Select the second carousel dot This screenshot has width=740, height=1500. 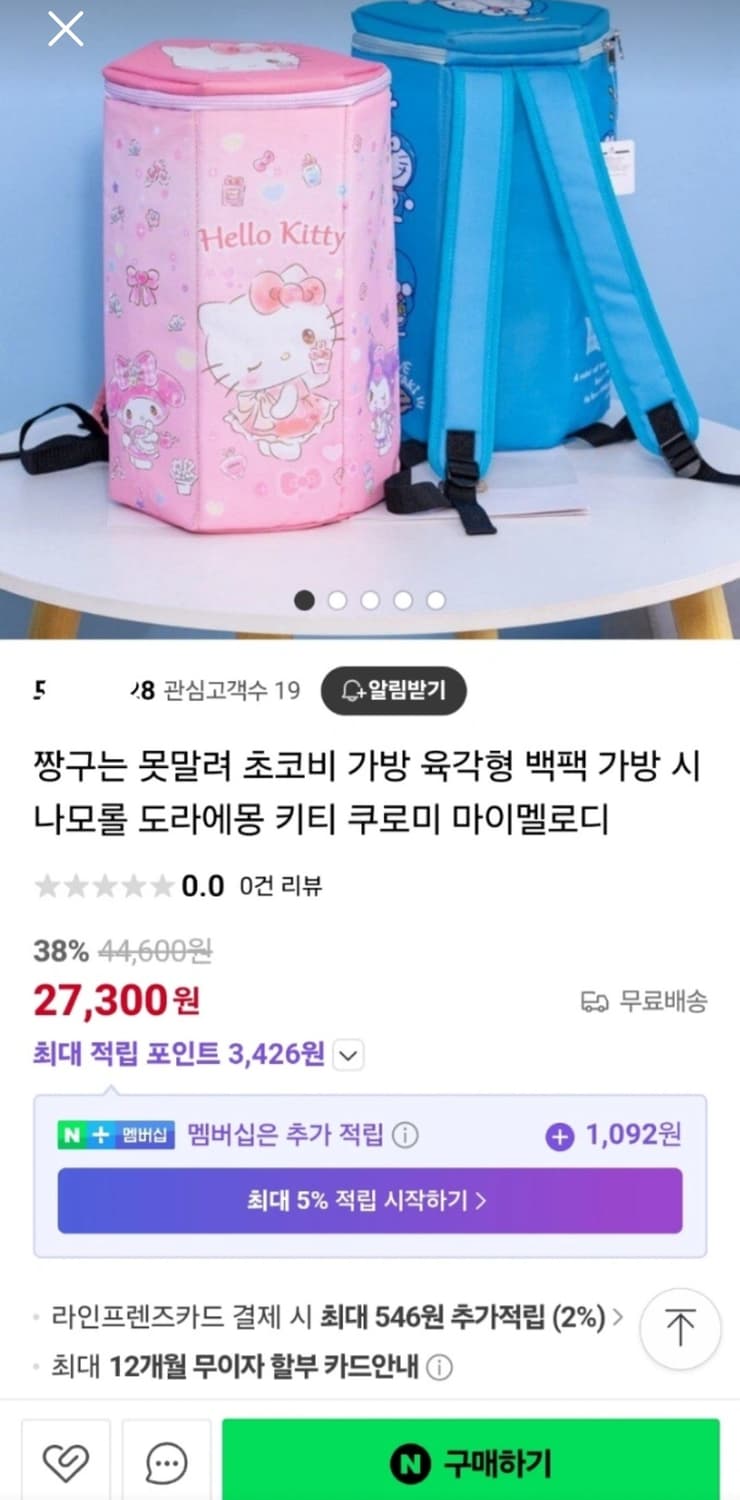pos(338,599)
